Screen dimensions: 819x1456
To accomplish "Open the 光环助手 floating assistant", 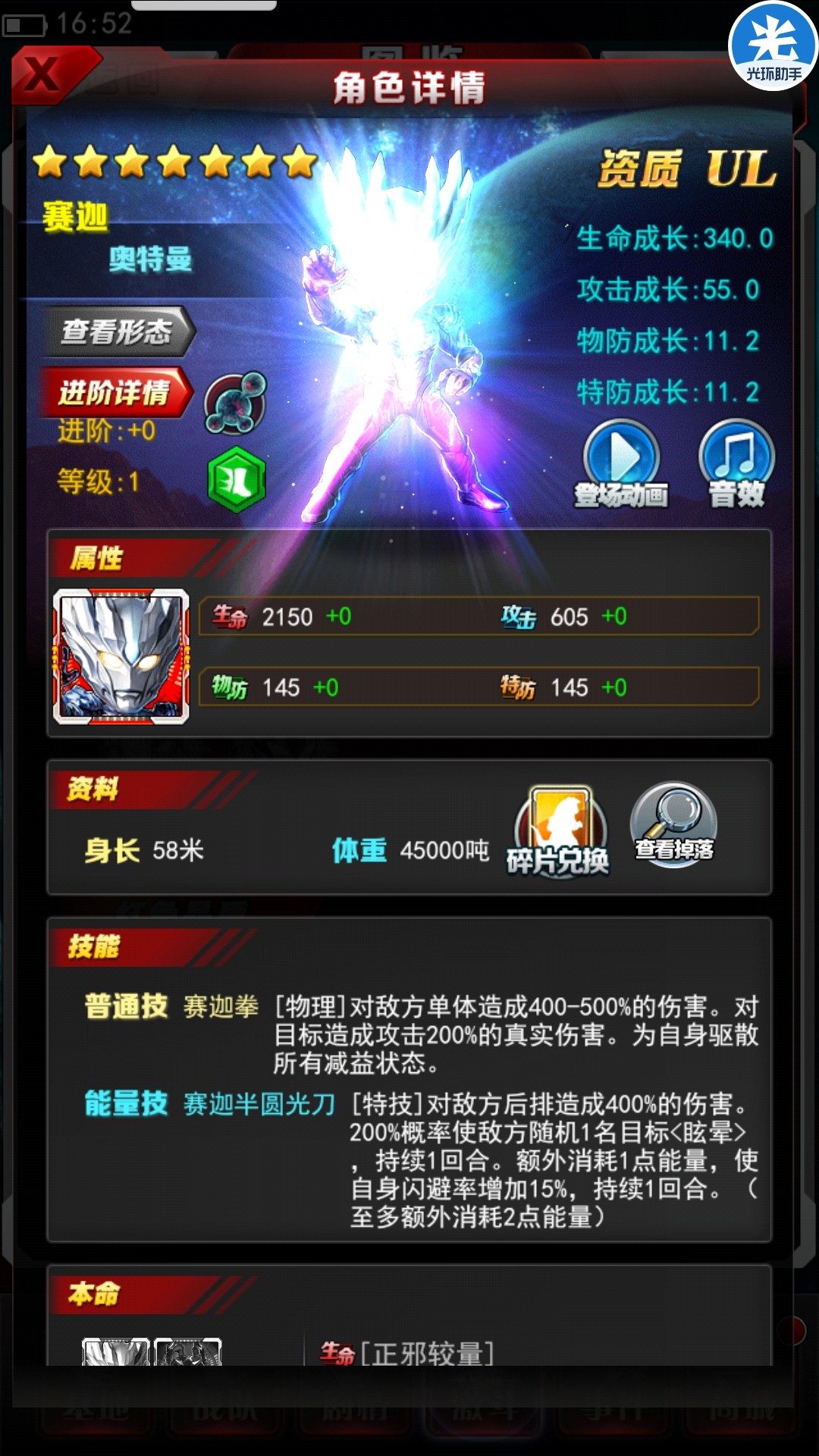I will 773,46.
